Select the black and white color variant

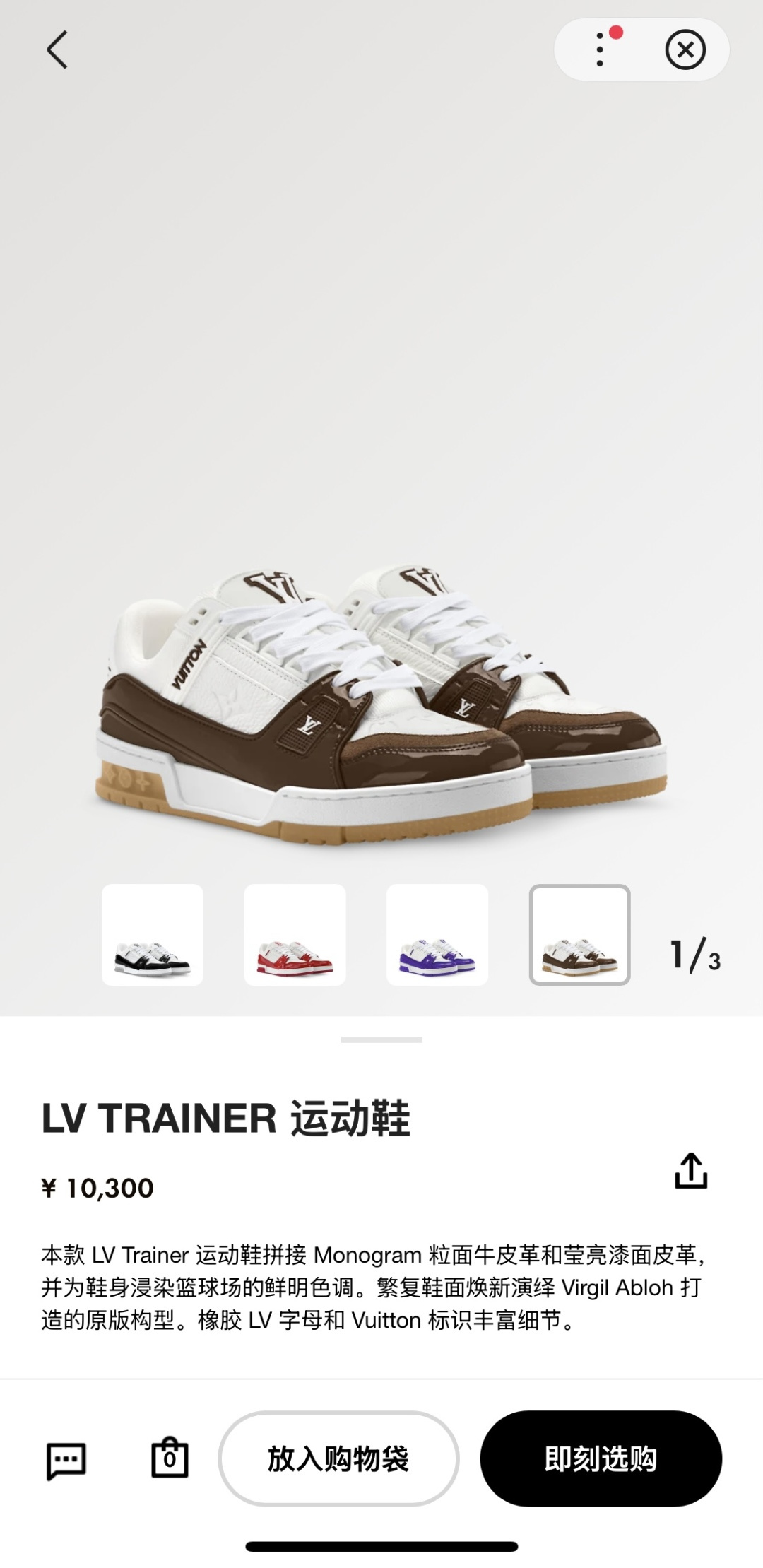point(153,934)
